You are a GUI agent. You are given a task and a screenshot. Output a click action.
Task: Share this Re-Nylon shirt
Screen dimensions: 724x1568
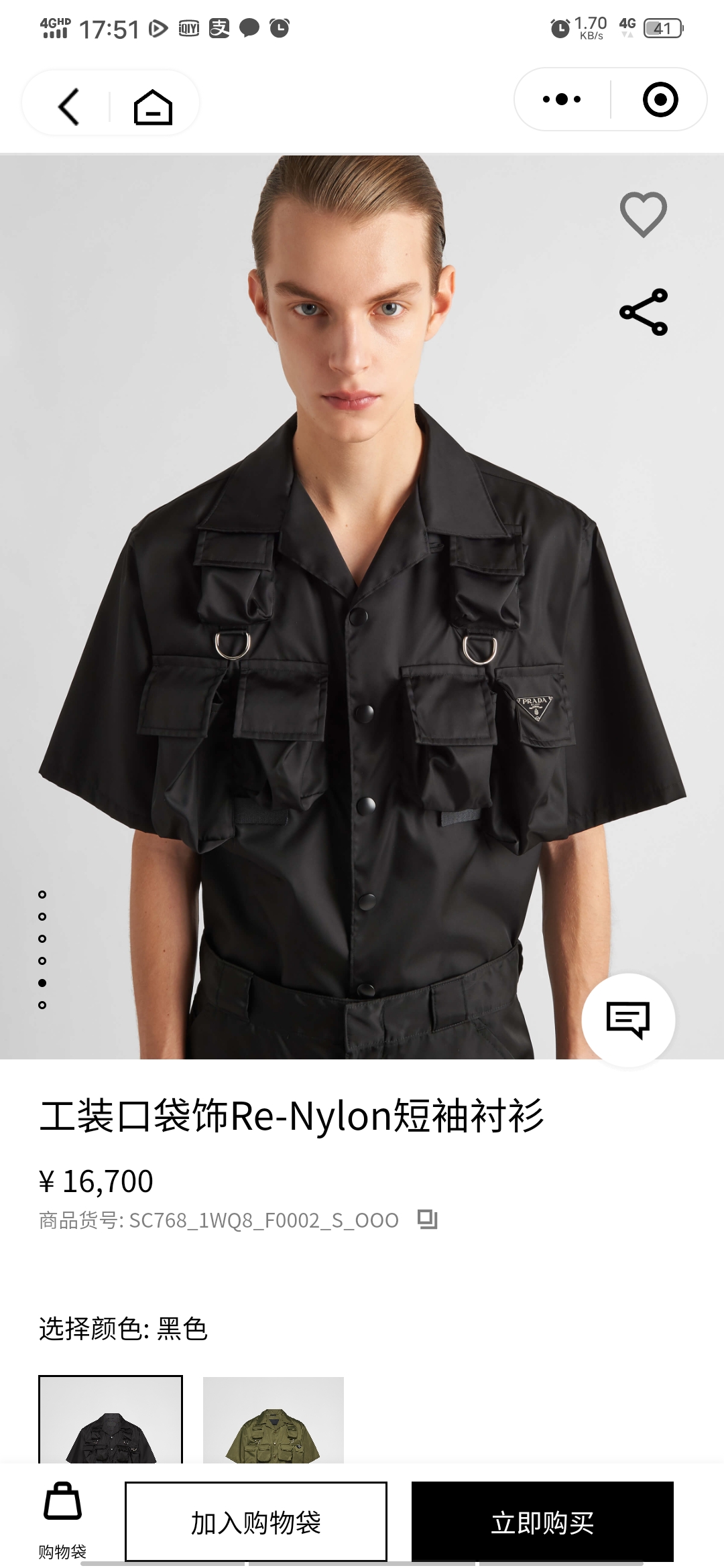[643, 312]
